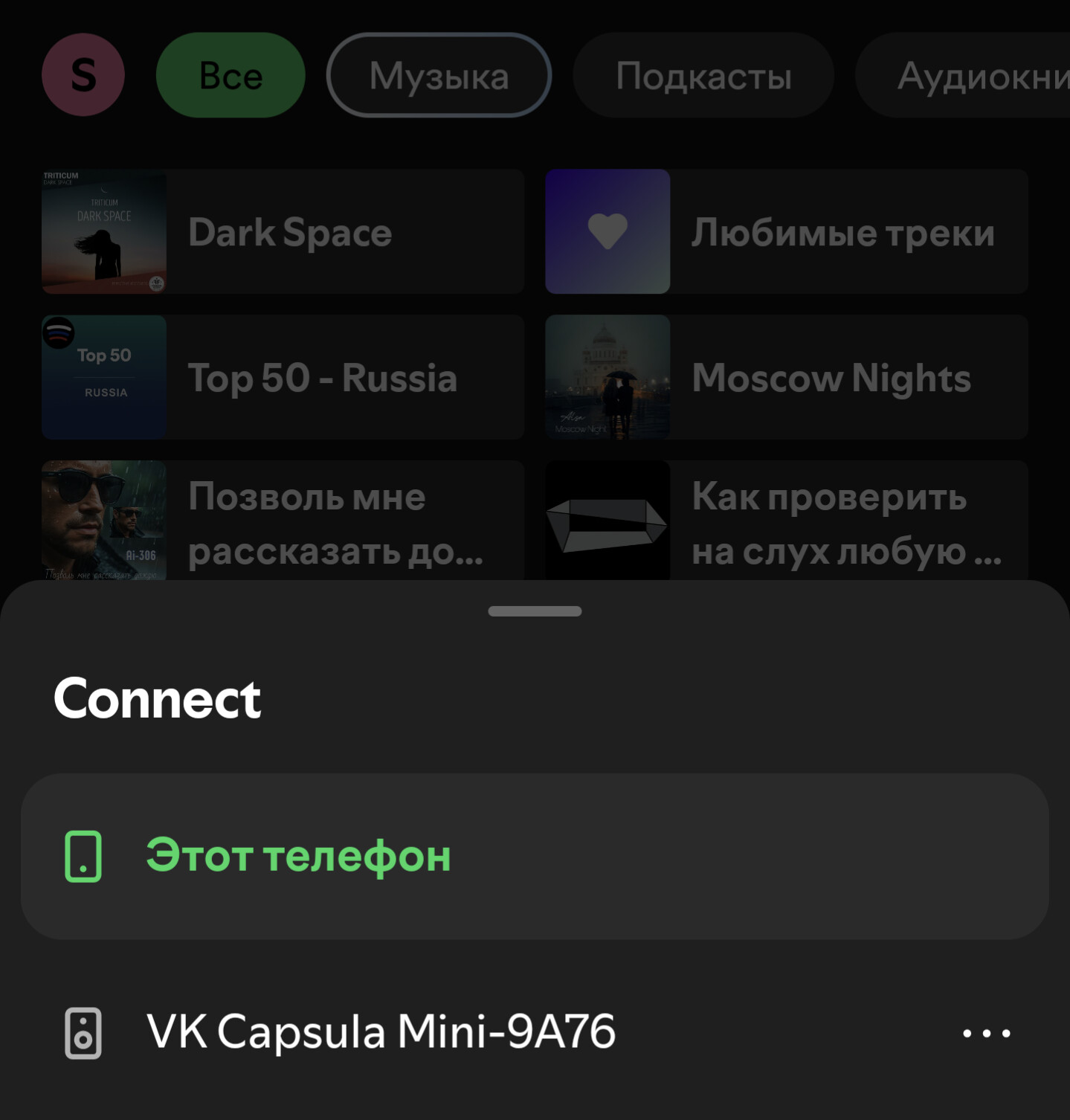Open the Dark Space album
Screen dimensions: 1070x1120
pyautogui.click(x=283, y=231)
